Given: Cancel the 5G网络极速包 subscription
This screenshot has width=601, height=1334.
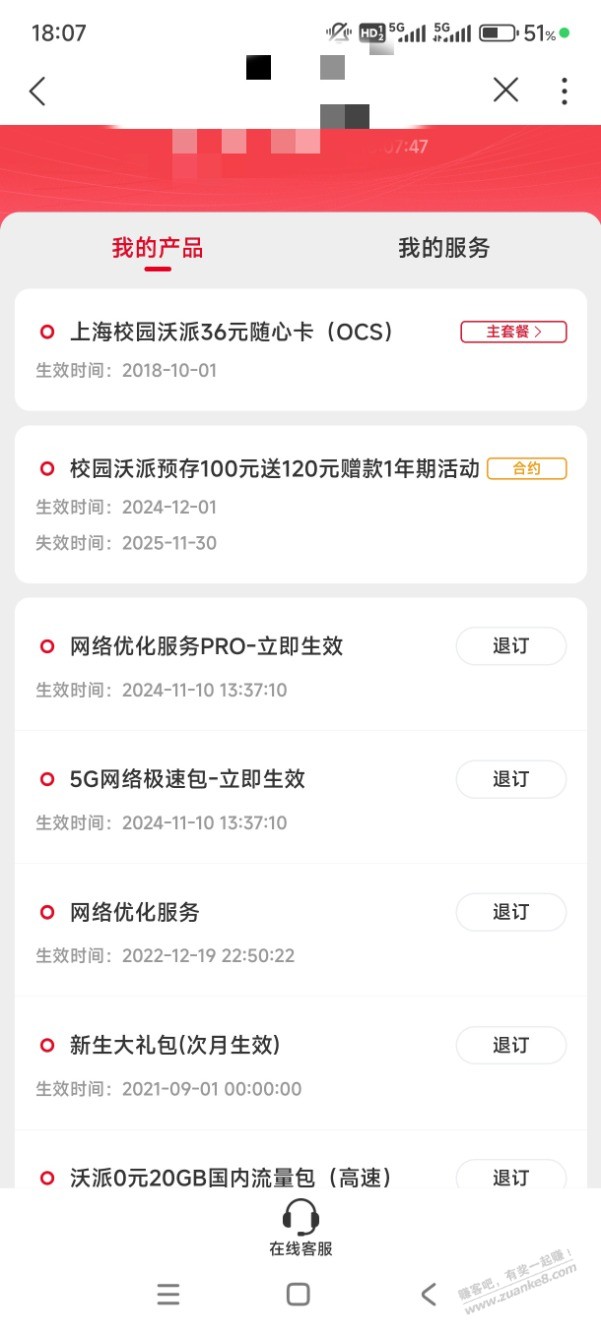Looking at the screenshot, I should tap(510, 779).
